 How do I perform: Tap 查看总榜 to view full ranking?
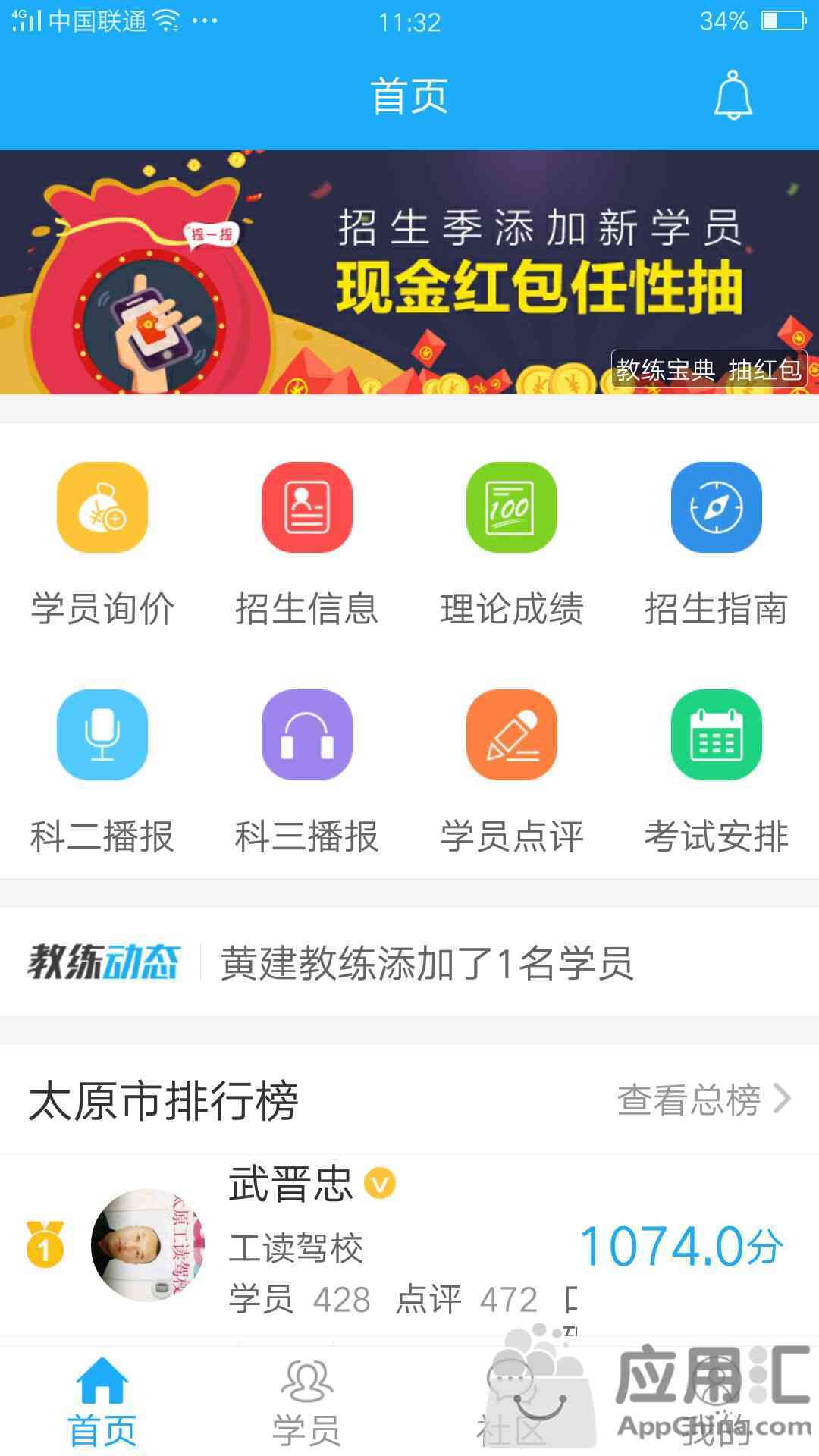[702, 1100]
